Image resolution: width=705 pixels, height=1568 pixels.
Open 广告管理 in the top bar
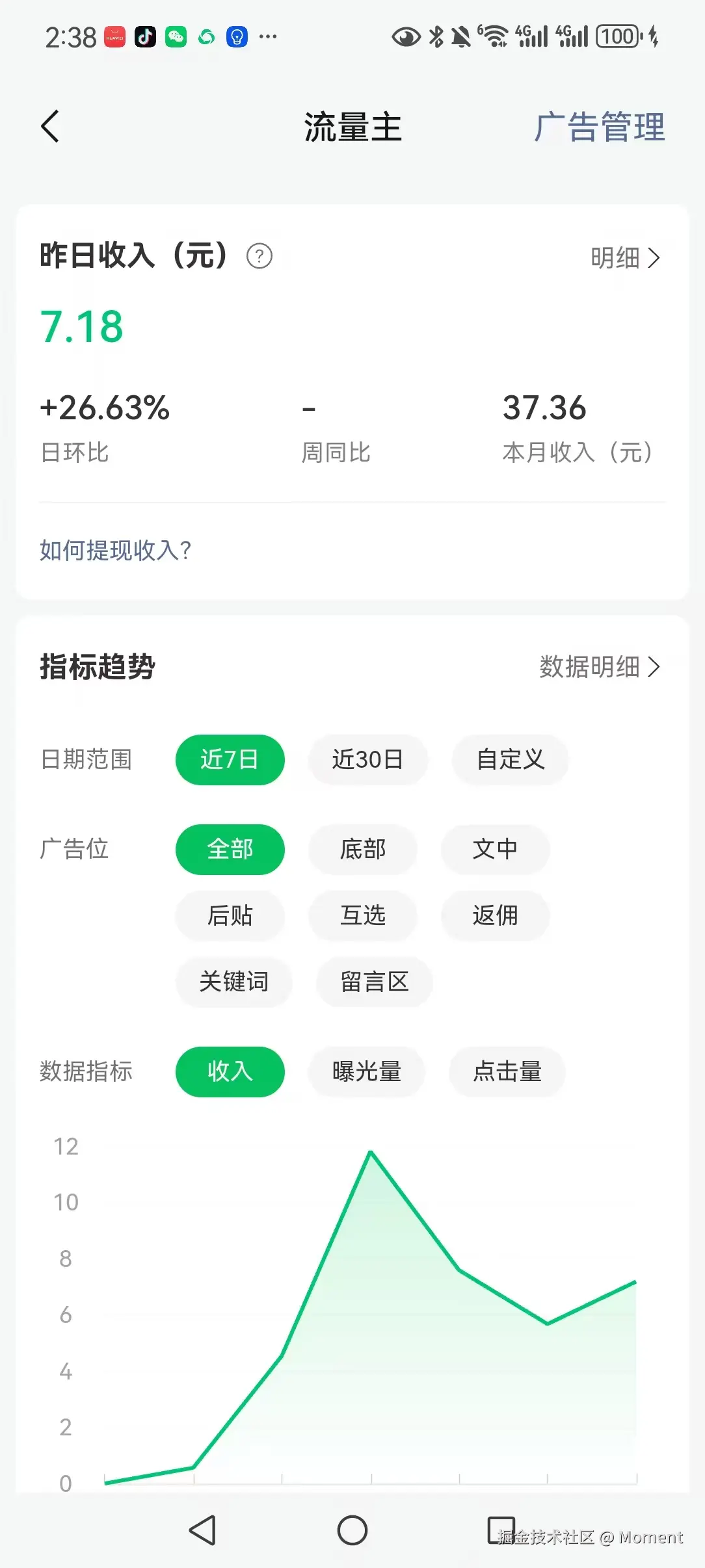600,128
